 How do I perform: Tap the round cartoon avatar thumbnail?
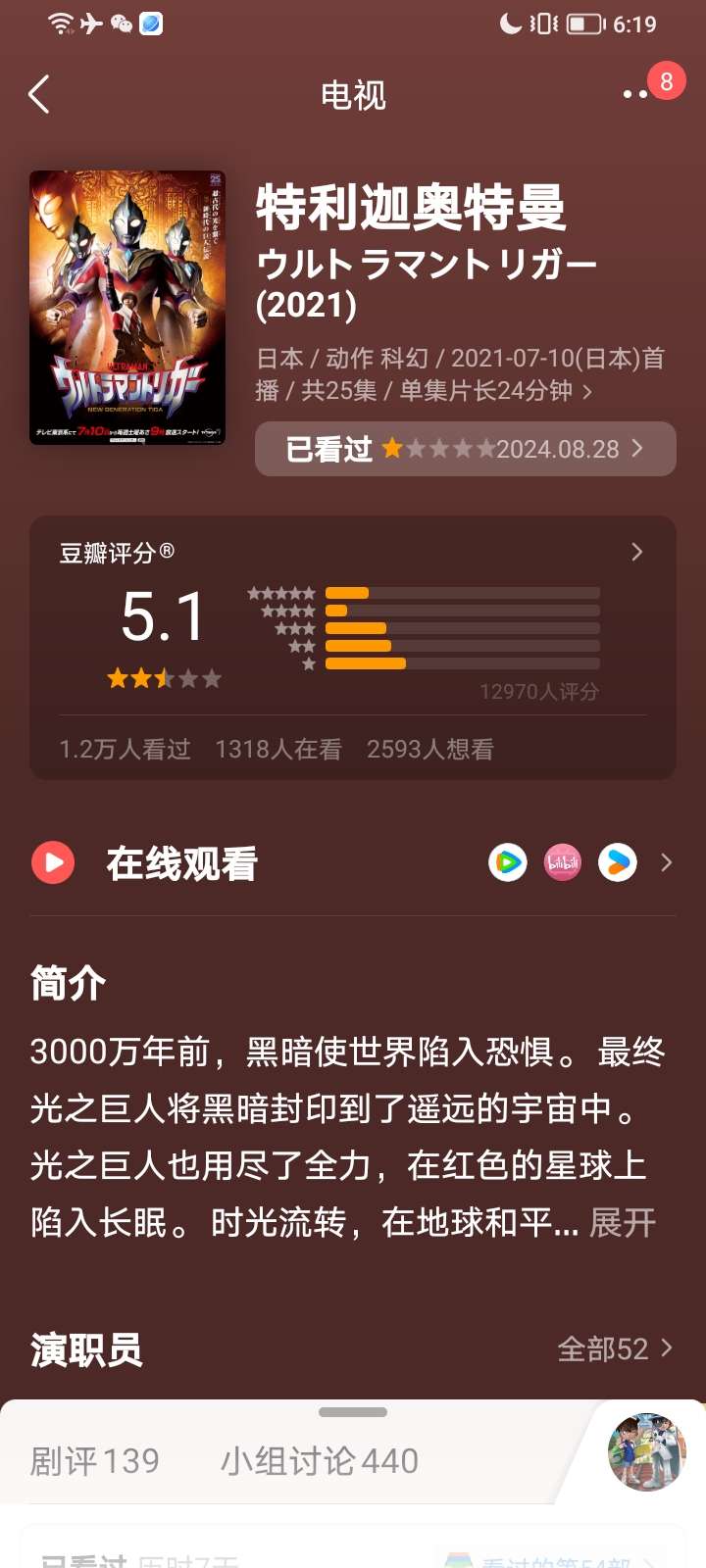646,1451
